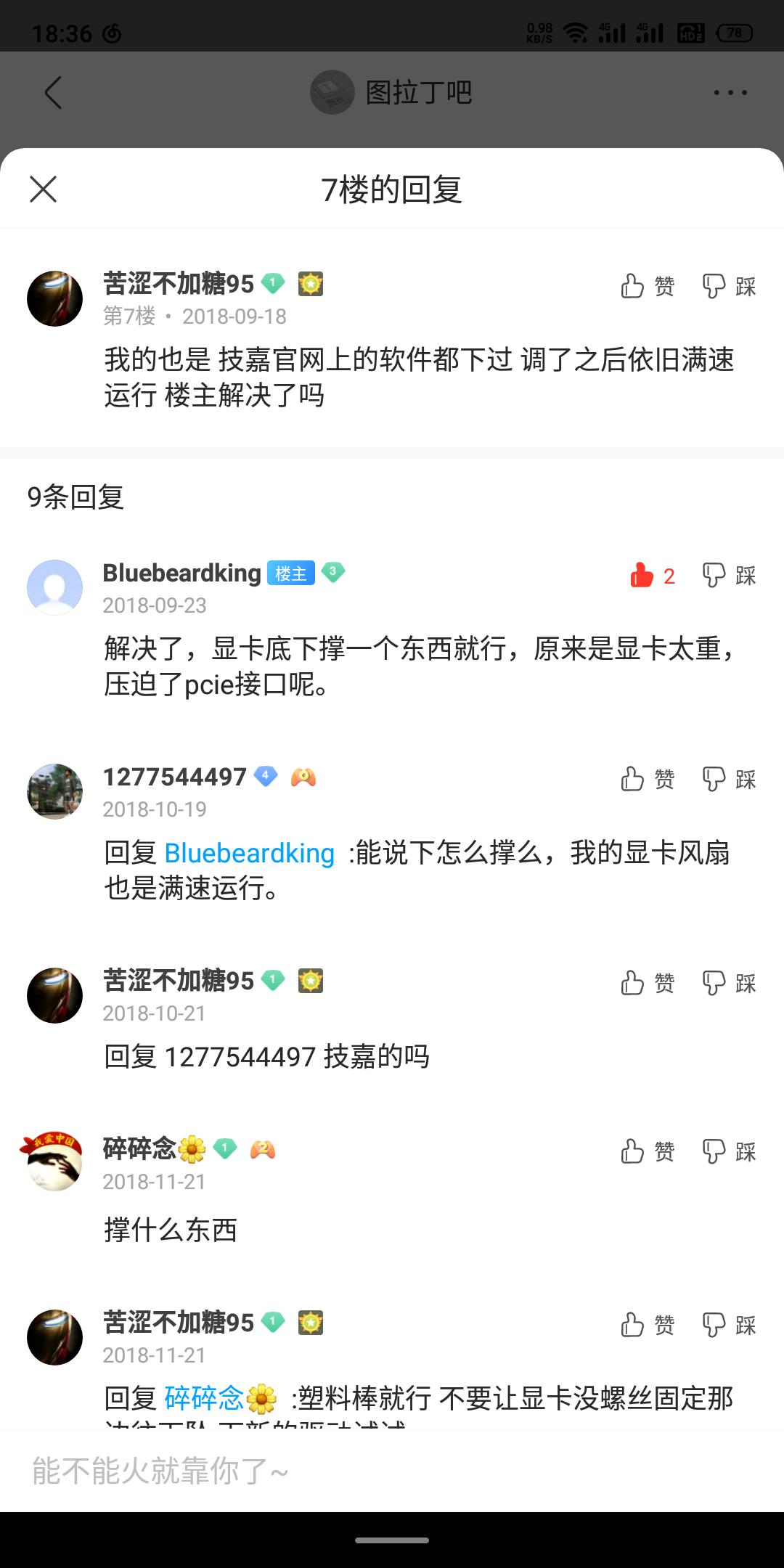Click the blue level diamond next to 1277544497
Screen dimensions: 784x1568
pos(266,777)
